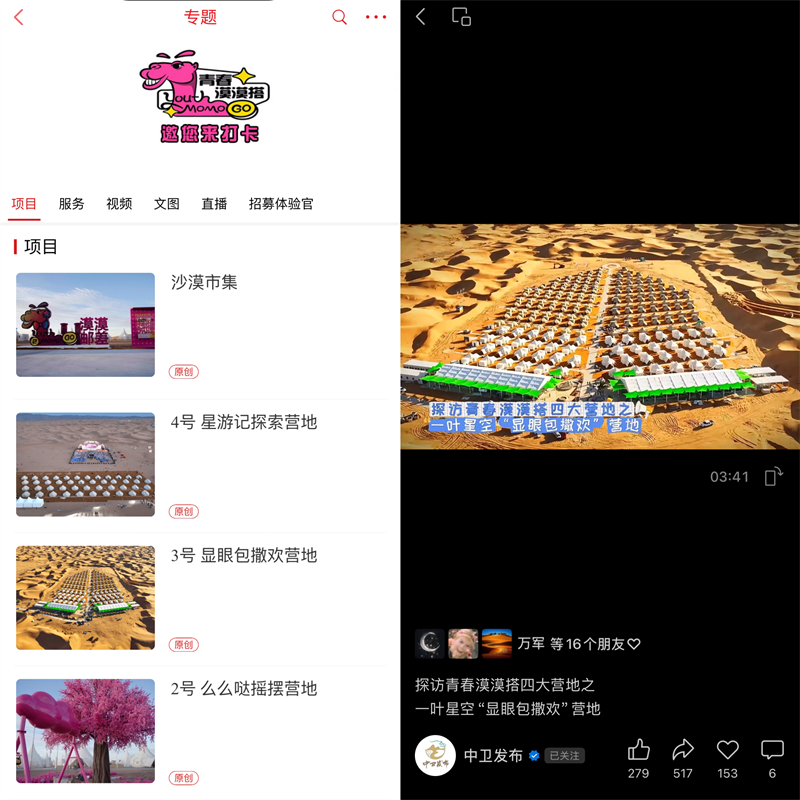
Task: Go back from the 专题 page
Action: coord(18,17)
